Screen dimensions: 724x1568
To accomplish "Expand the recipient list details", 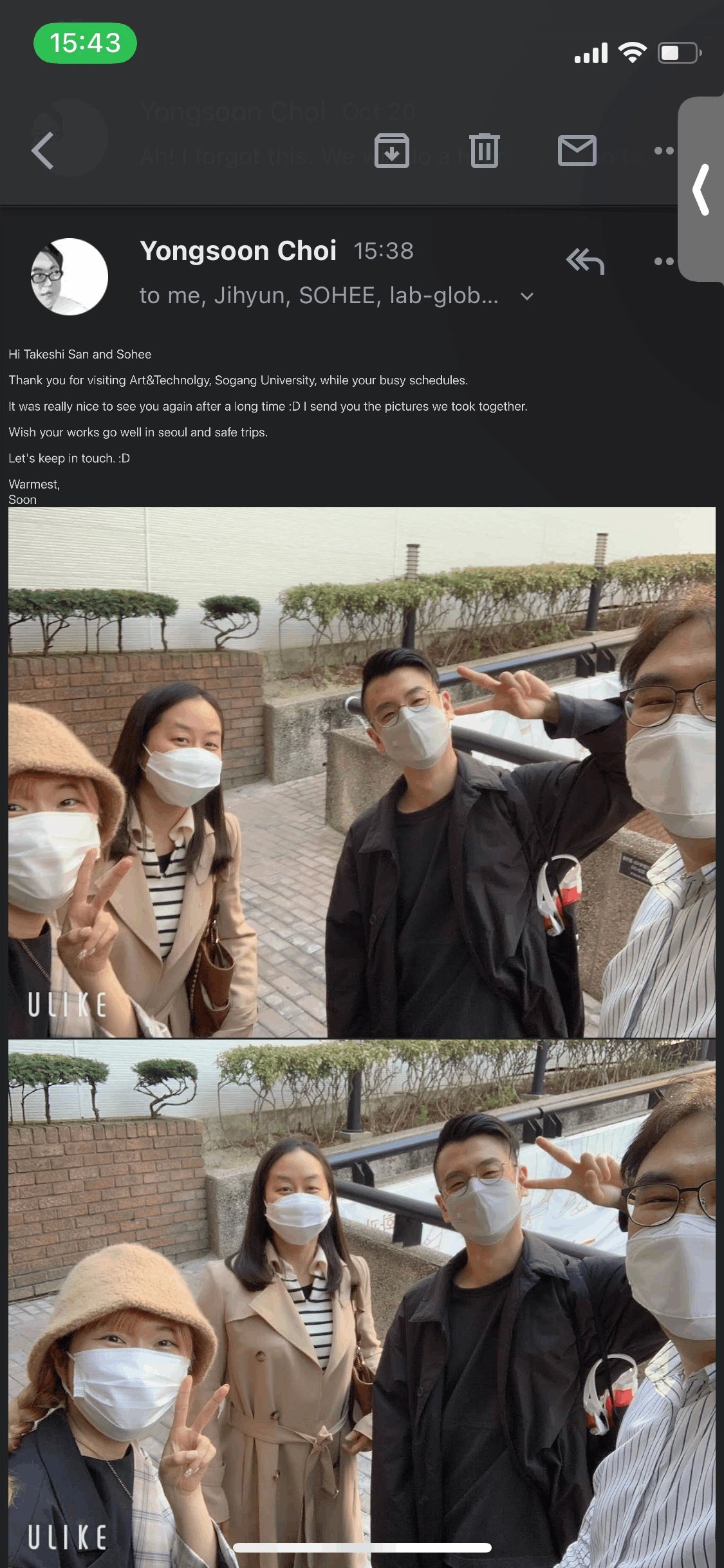I will tap(527, 297).
